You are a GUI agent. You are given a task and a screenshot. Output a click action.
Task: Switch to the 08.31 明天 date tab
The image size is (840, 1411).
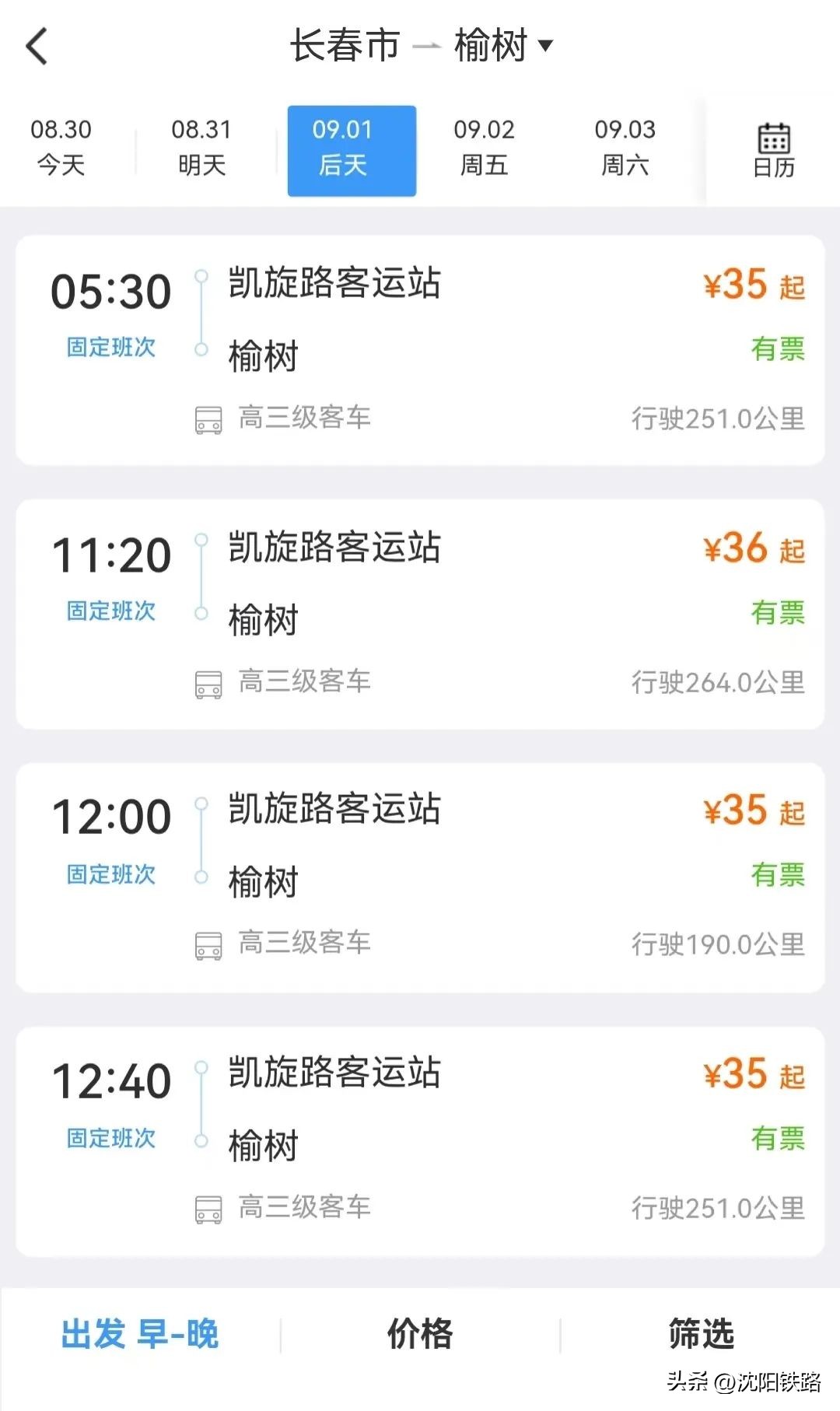(x=201, y=148)
